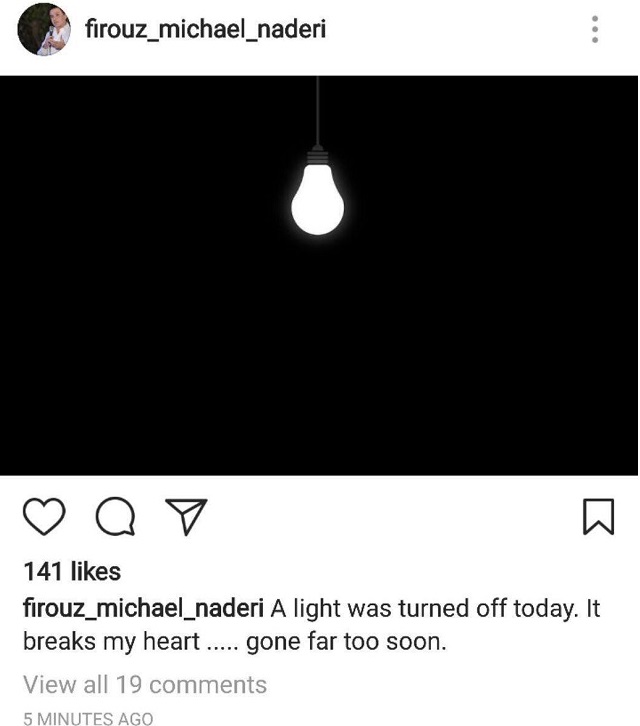Screen dimensions: 640x726
Task: View the 141 likes list
Action: coord(72,572)
